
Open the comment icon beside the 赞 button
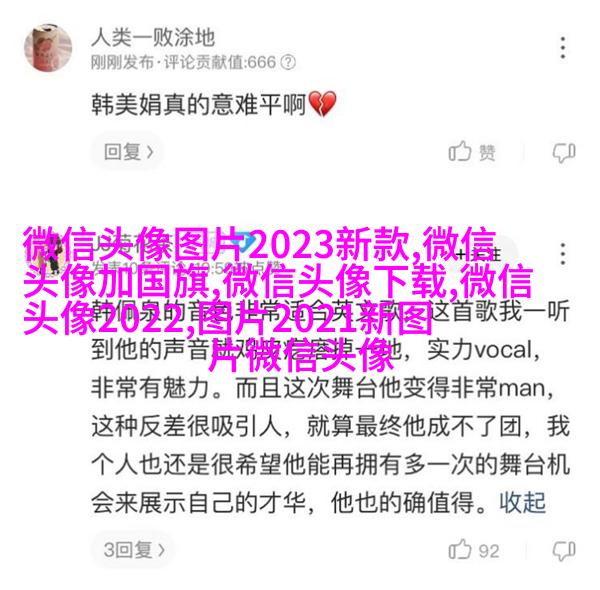(x=565, y=152)
